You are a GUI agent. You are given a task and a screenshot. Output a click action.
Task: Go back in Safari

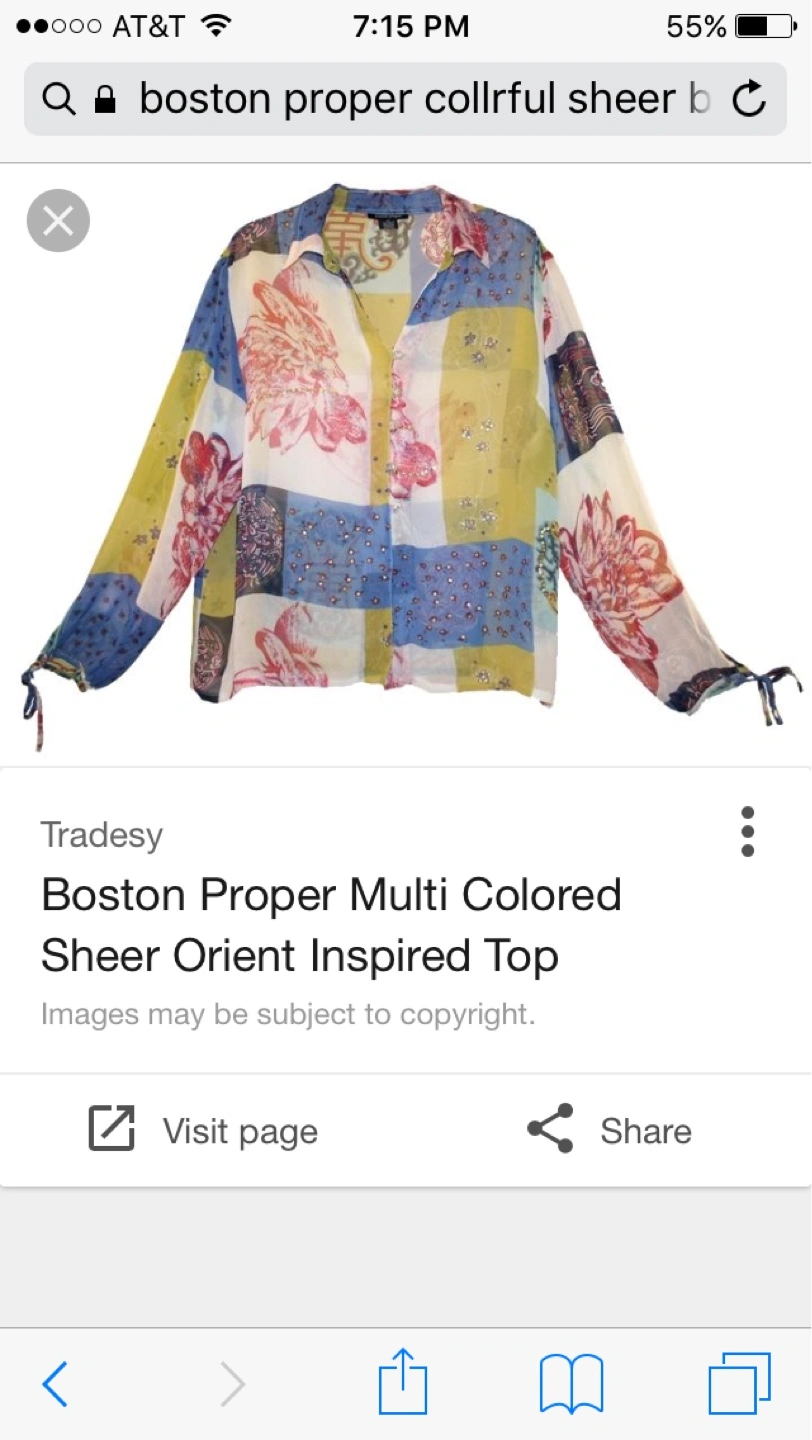pos(55,1384)
